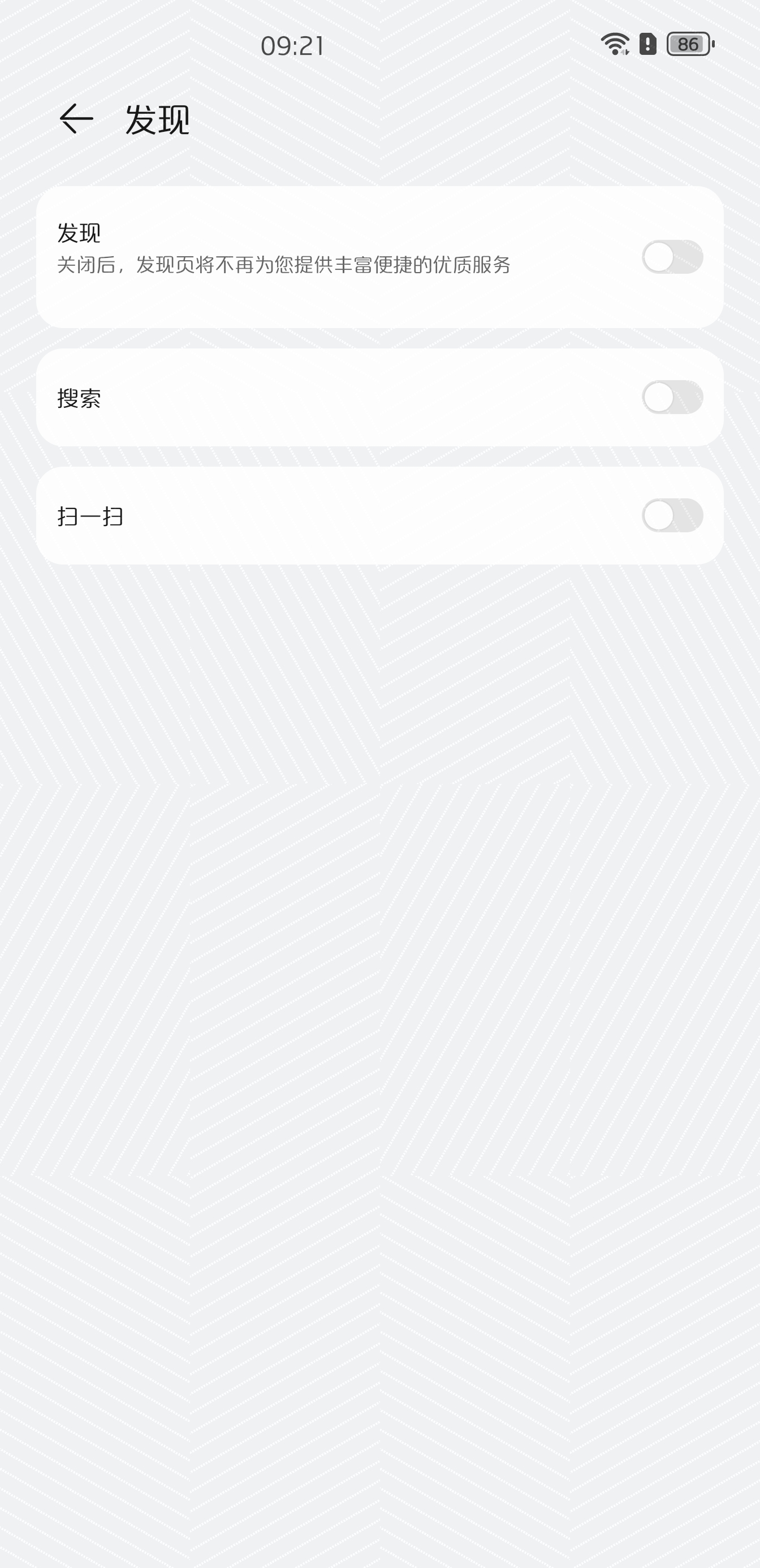Turn on the 搜索 toggle
The height and width of the screenshot is (1568, 760).
click(672, 398)
